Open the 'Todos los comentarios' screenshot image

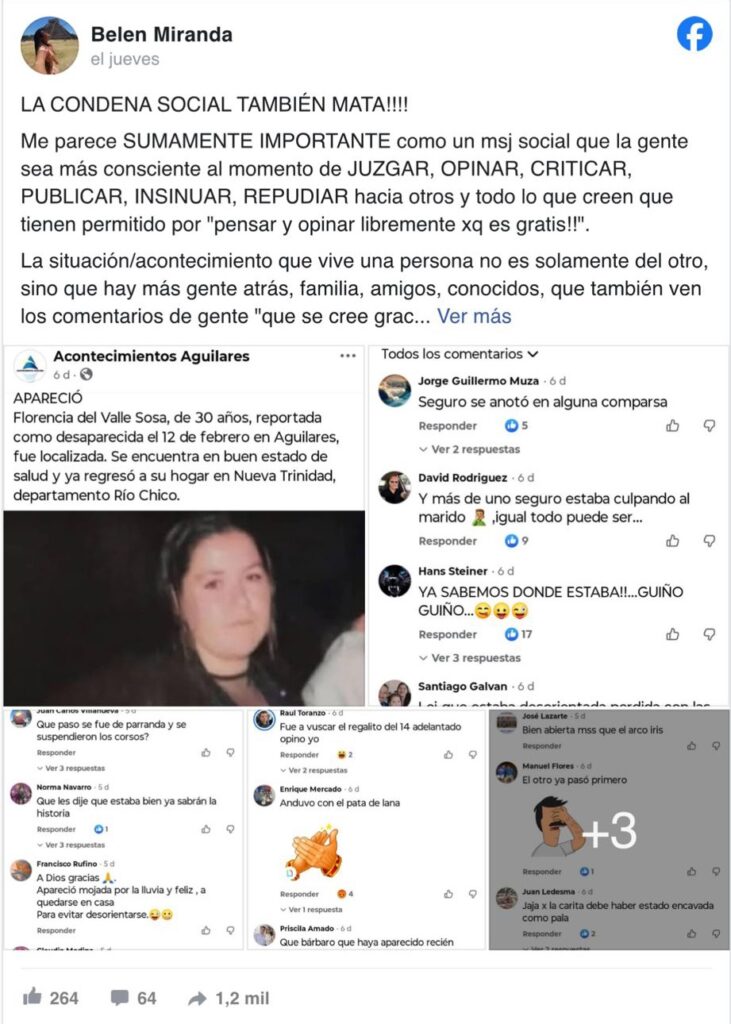(549, 525)
